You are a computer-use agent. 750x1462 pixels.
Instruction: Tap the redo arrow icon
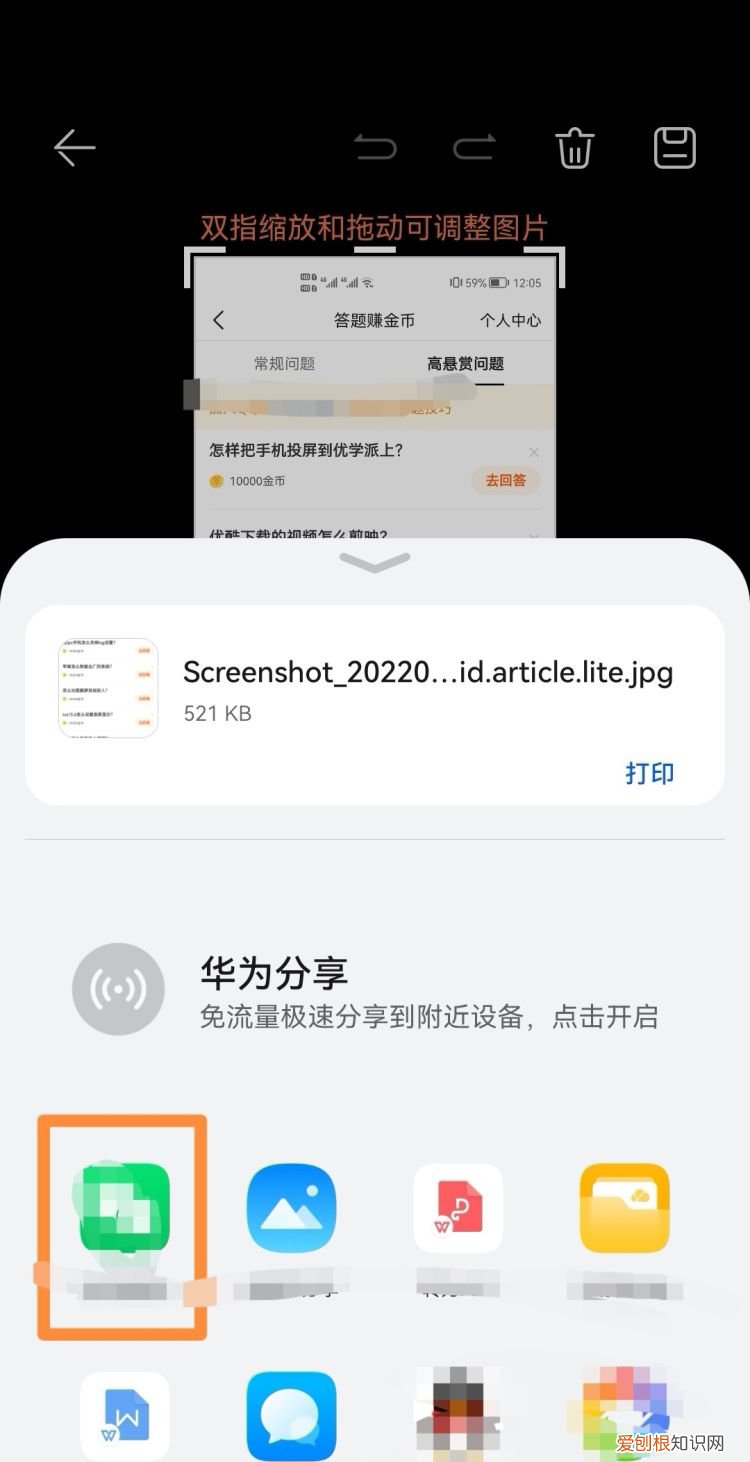[x=474, y=147]
